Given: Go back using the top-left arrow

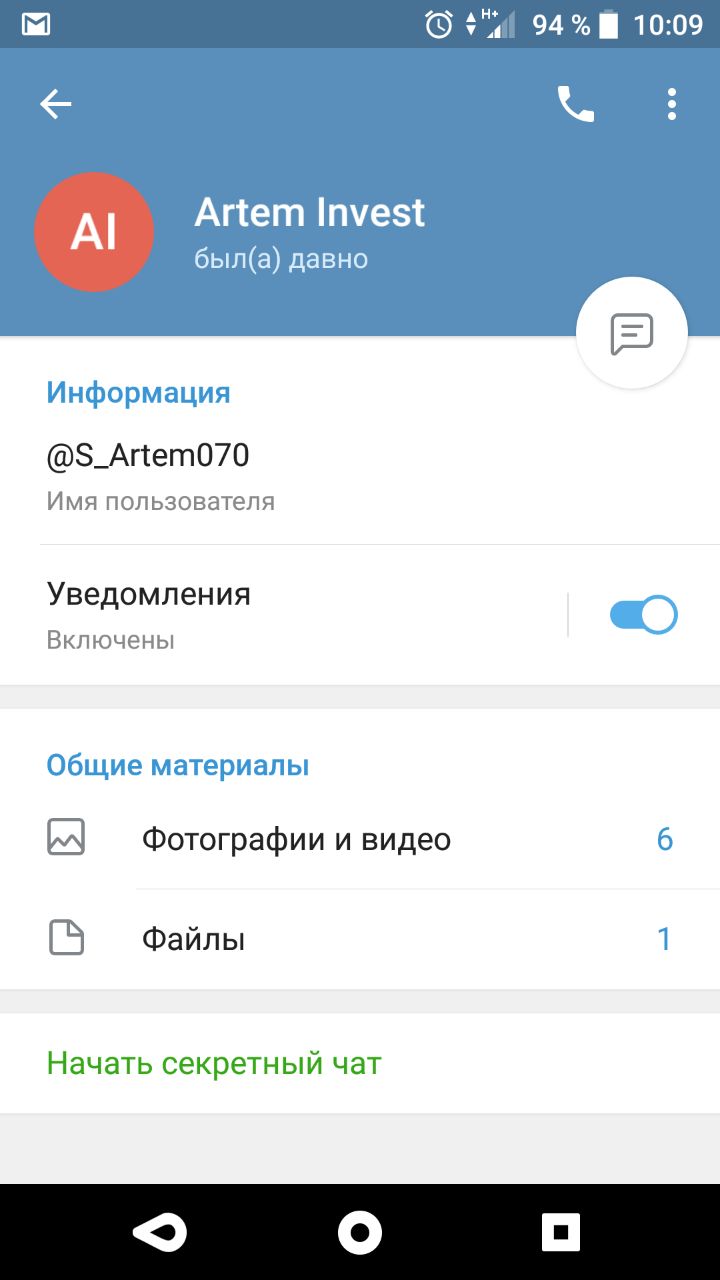Looking at the screenshot, I should (56, 104).
